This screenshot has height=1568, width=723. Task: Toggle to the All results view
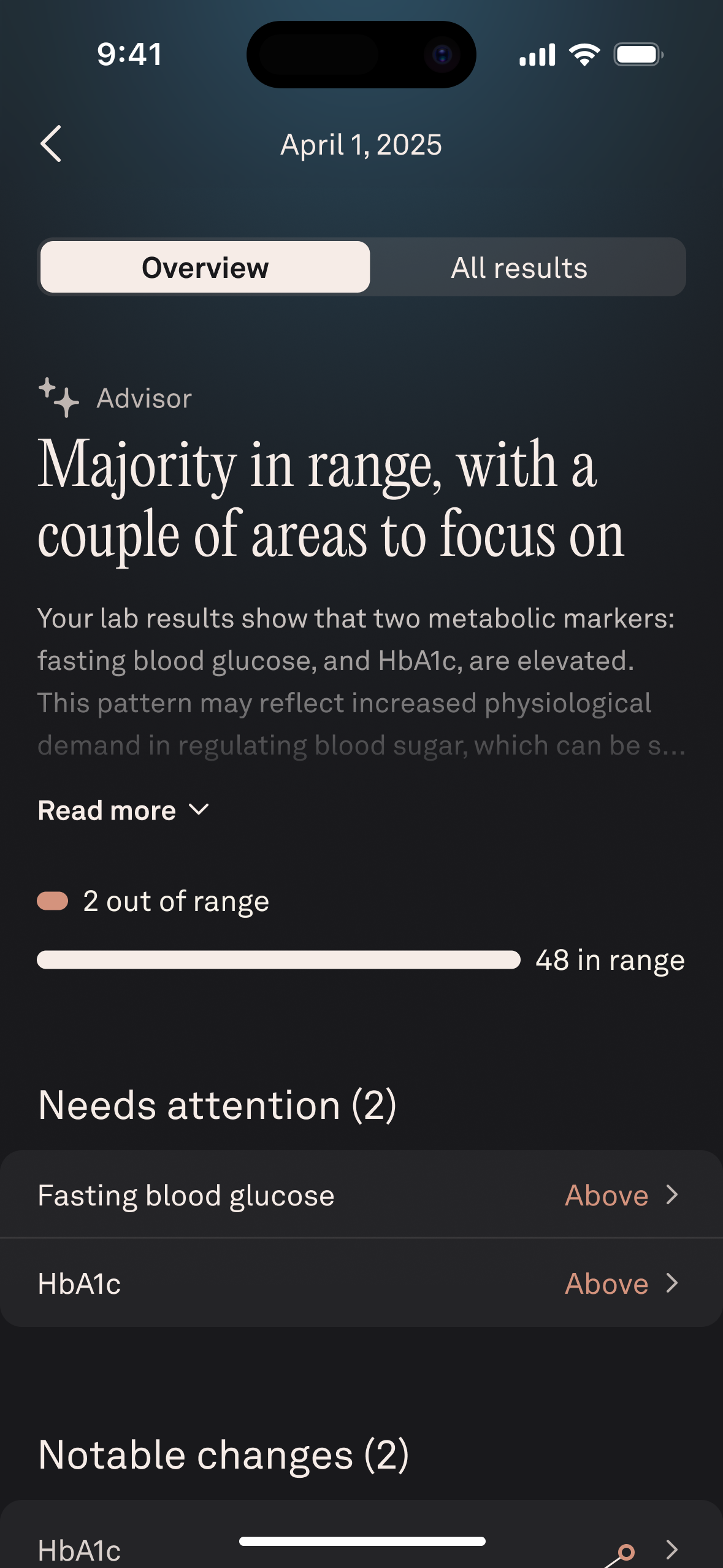[519, 267]
